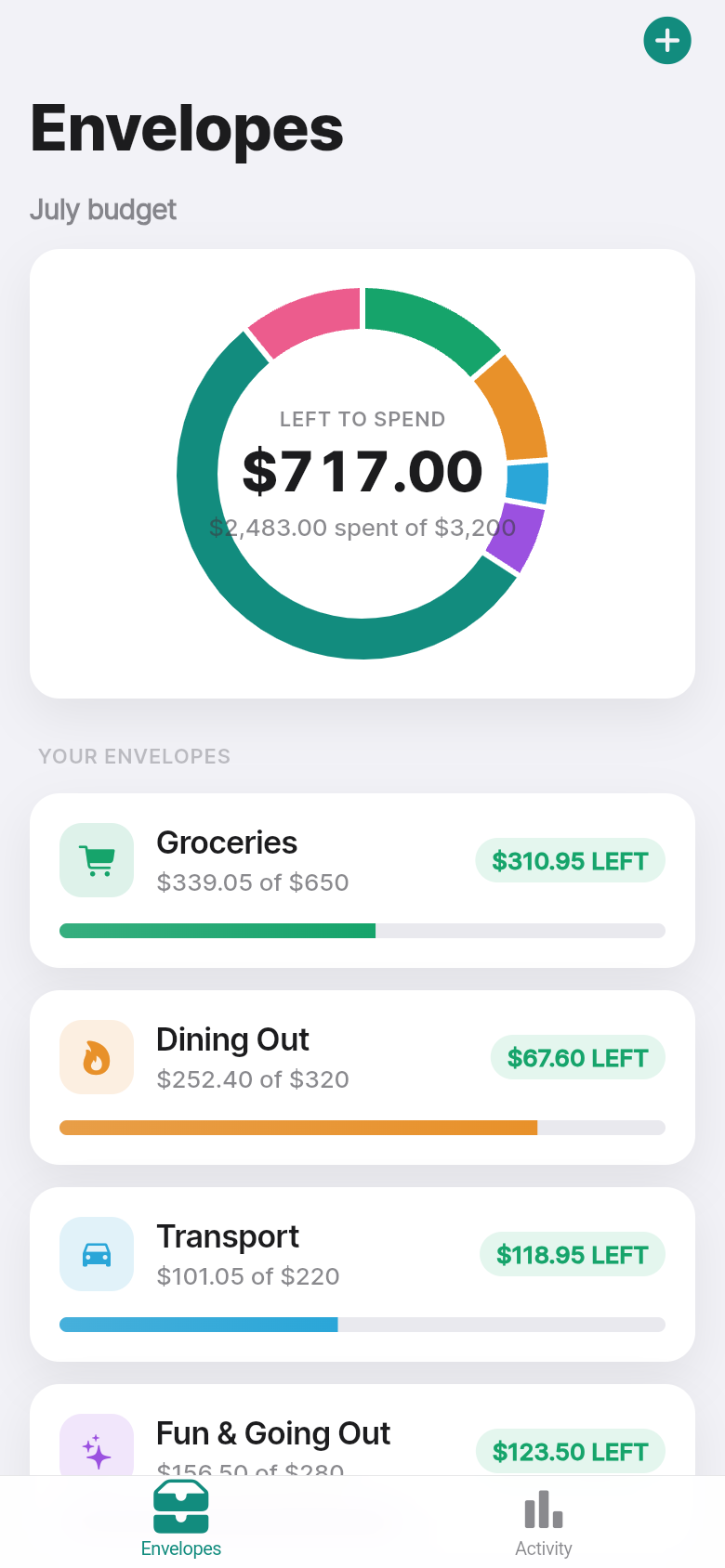Add a new envelope with plus button
The width and height of the screenshot is (725, 1568).
coord(667,41)
